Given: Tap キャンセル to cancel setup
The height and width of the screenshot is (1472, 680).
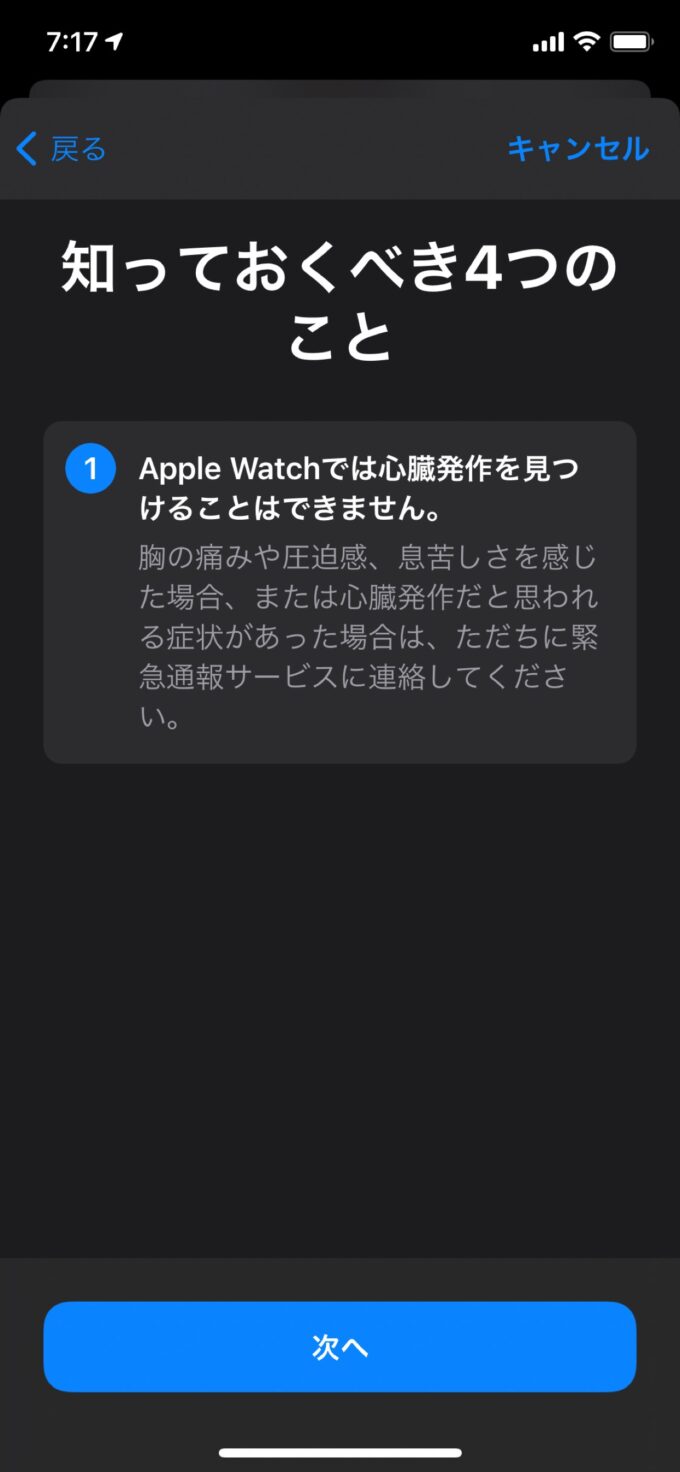Looking at the screenshot, I should point(577,149).
